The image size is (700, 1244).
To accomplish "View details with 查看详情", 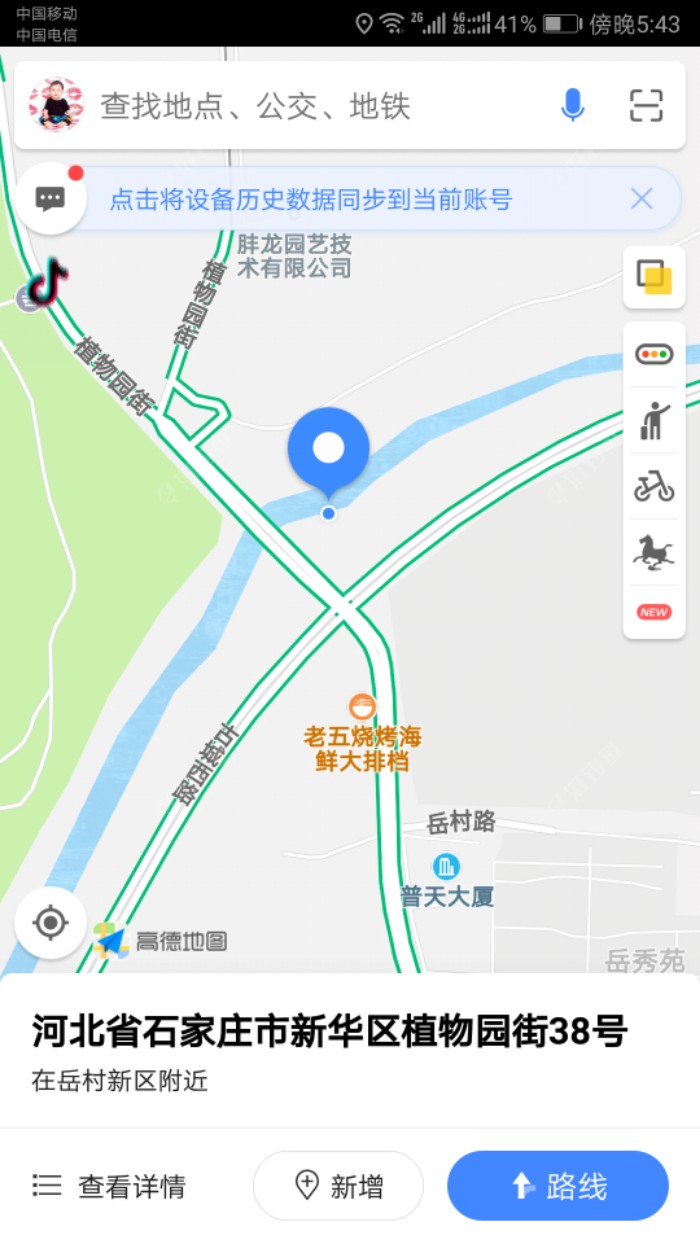I will tap(110, 1186).
